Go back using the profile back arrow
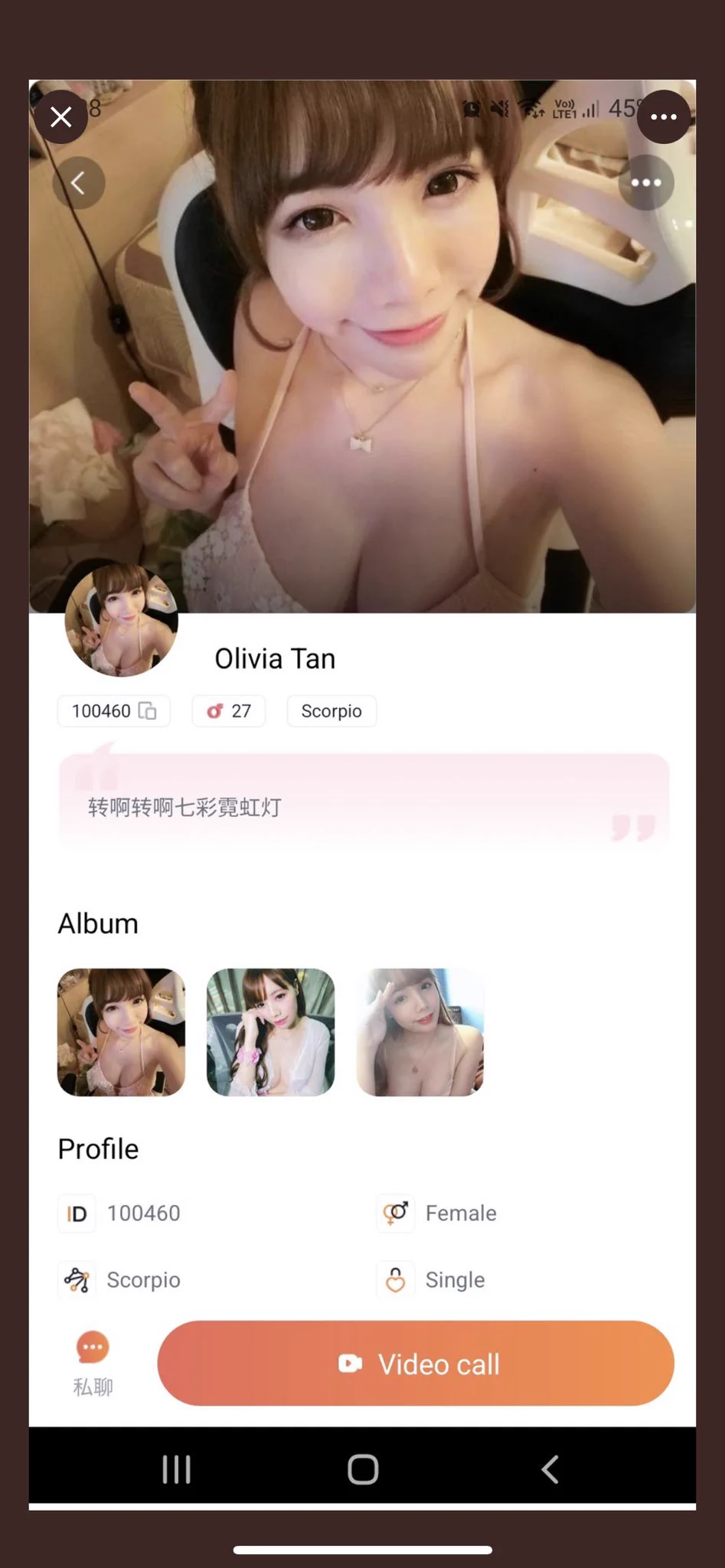This screenshot has width=725, height=1568. point(78,183)
